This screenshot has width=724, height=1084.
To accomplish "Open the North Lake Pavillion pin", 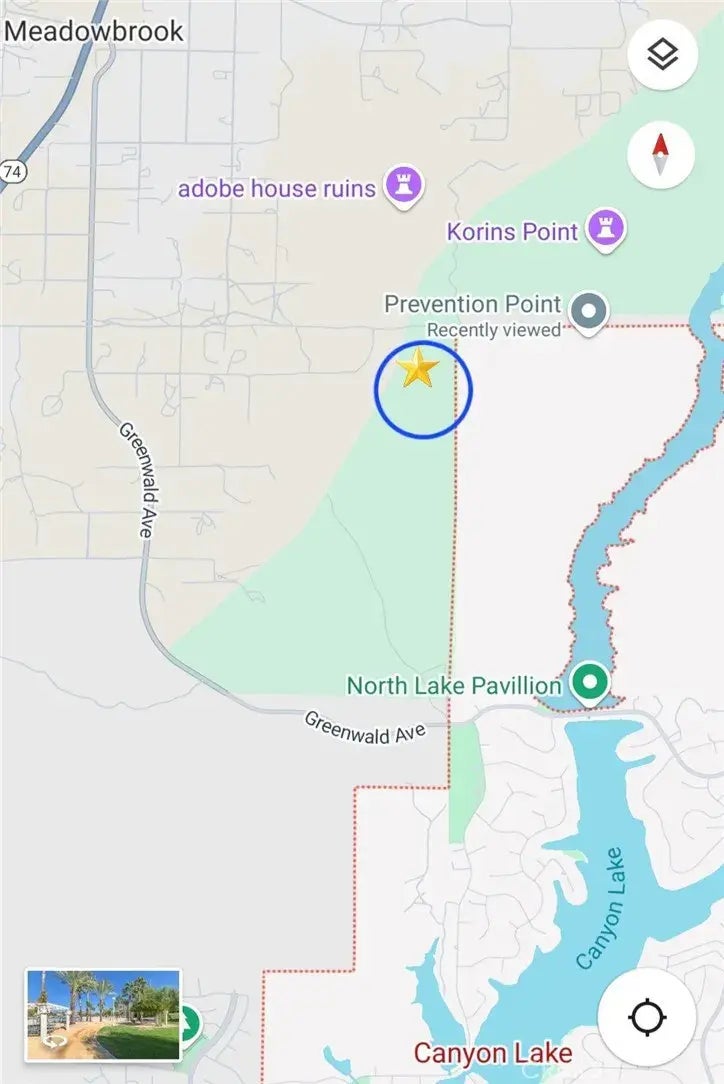I will [x=590, y=684].
